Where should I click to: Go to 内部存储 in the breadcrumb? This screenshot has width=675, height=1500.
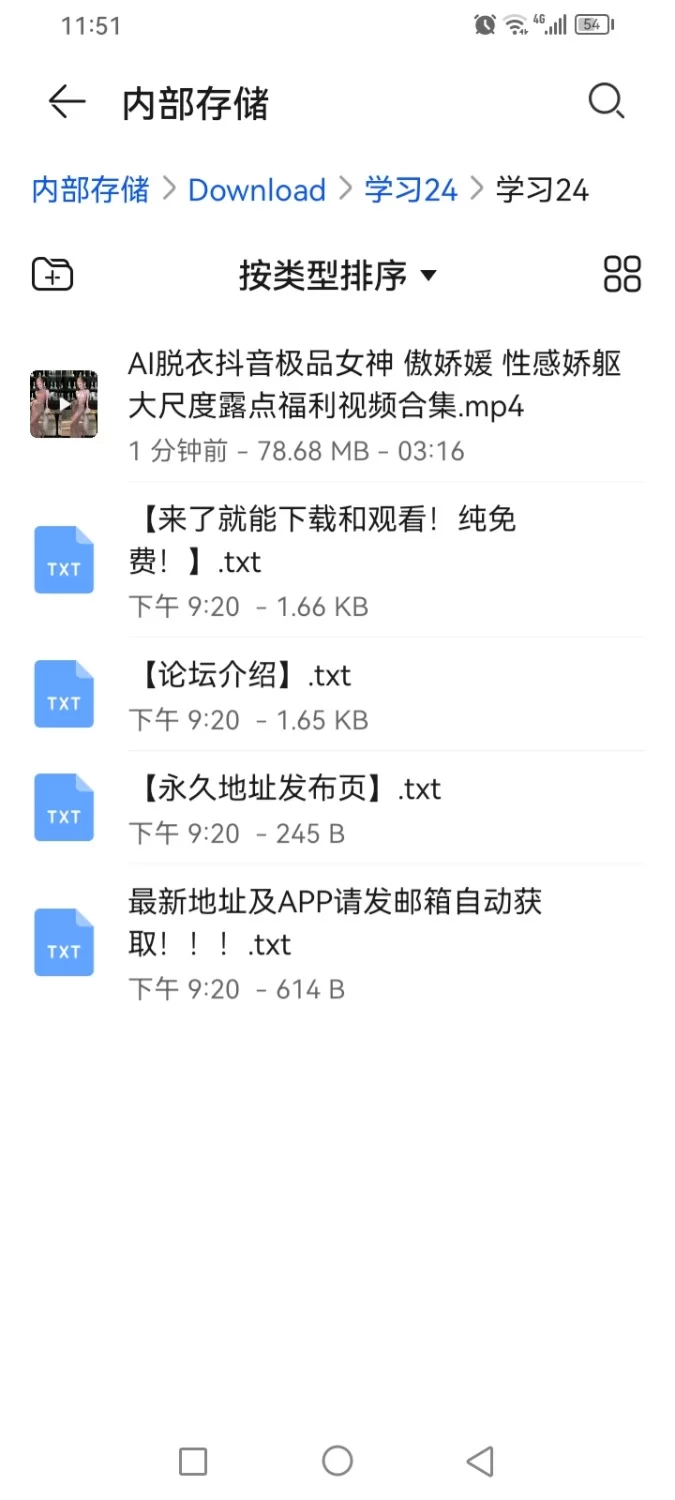pos(90,189)
